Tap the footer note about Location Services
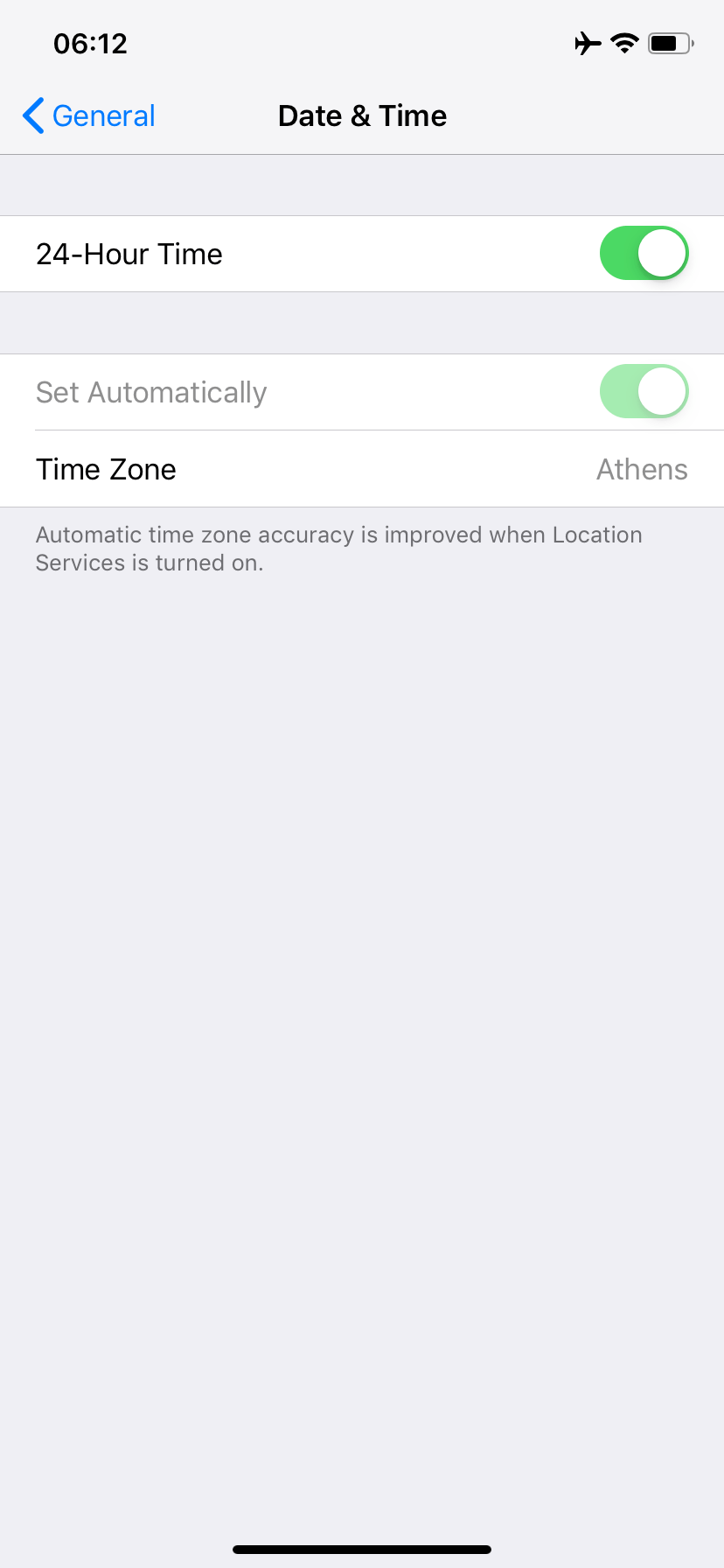This screenshot has width=724, height=1568. [338, 548]
